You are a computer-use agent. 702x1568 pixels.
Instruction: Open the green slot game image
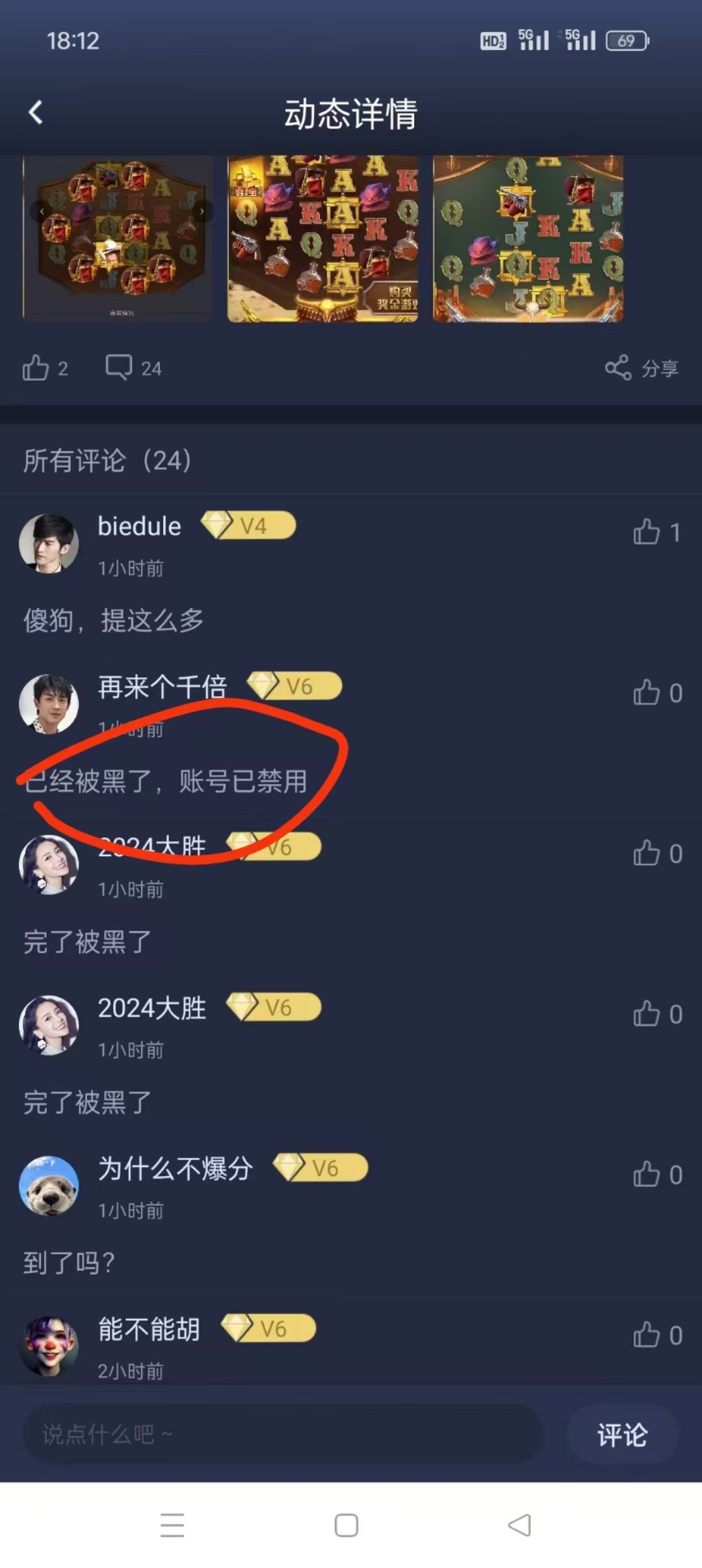pos(528,239)
